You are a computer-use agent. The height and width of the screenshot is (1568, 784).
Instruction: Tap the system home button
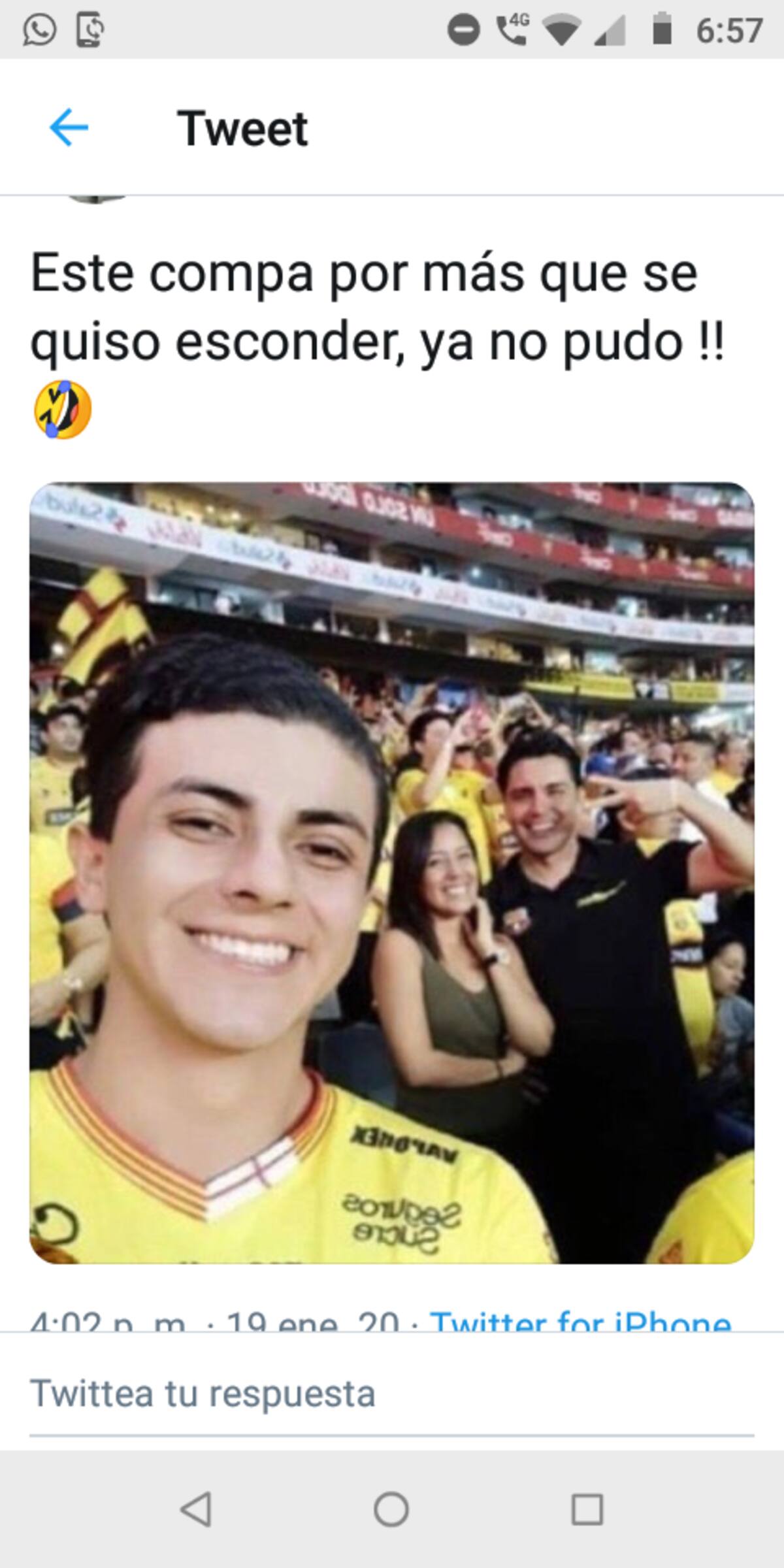pyautogui.click(x=391, y=1509)
